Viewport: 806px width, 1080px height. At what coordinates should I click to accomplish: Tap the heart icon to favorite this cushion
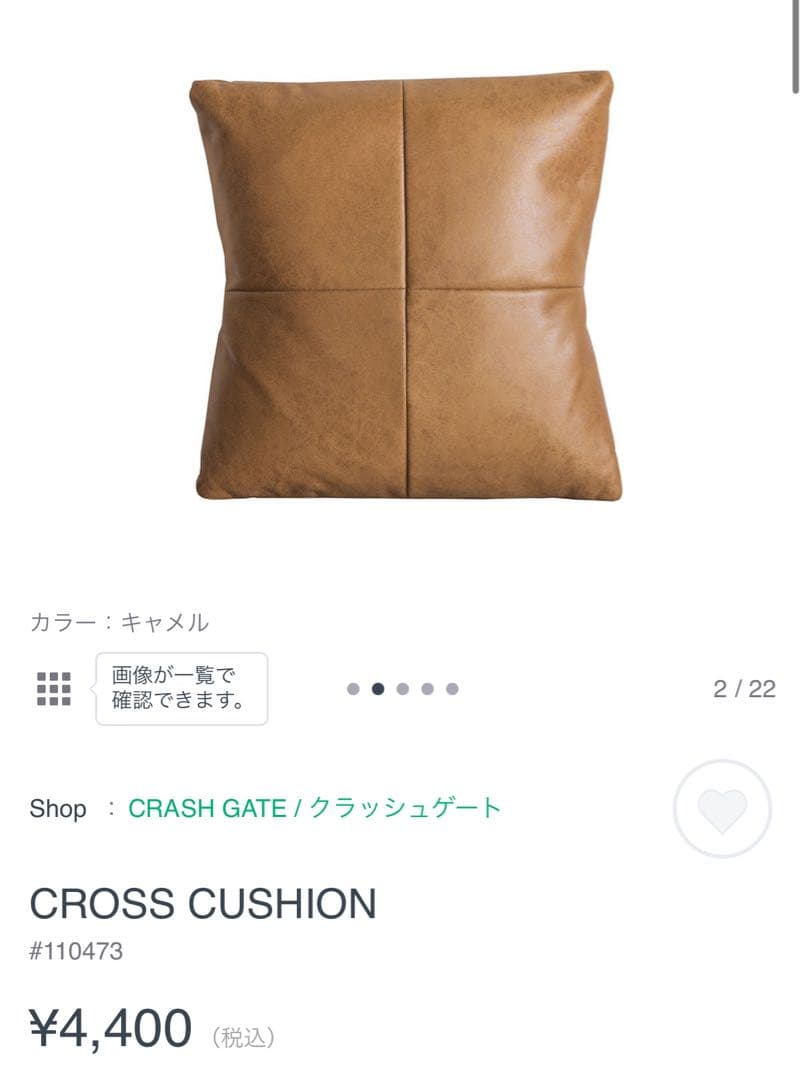(x=723, y=808)
